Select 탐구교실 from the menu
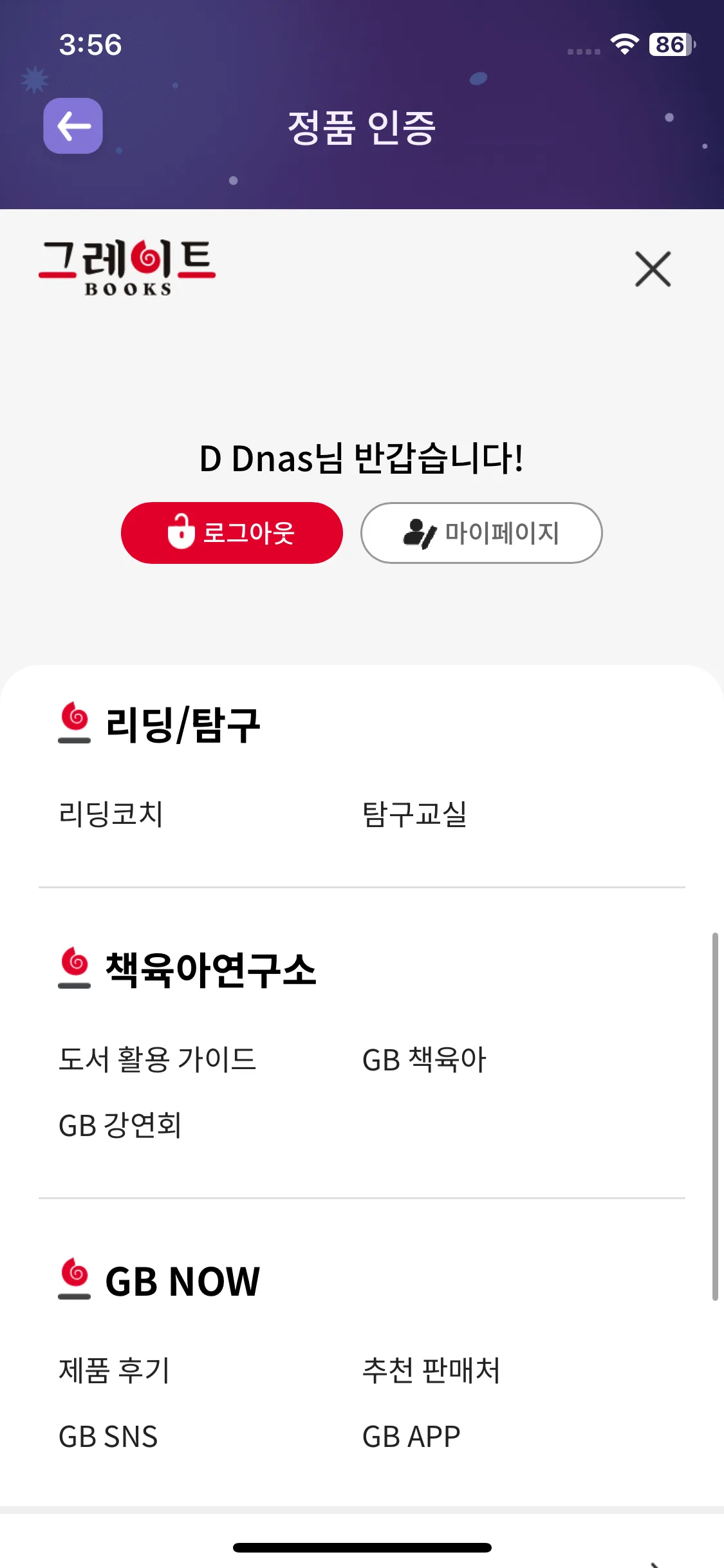The width and height of the screenshot is (724, 1568). click(415, 814)
